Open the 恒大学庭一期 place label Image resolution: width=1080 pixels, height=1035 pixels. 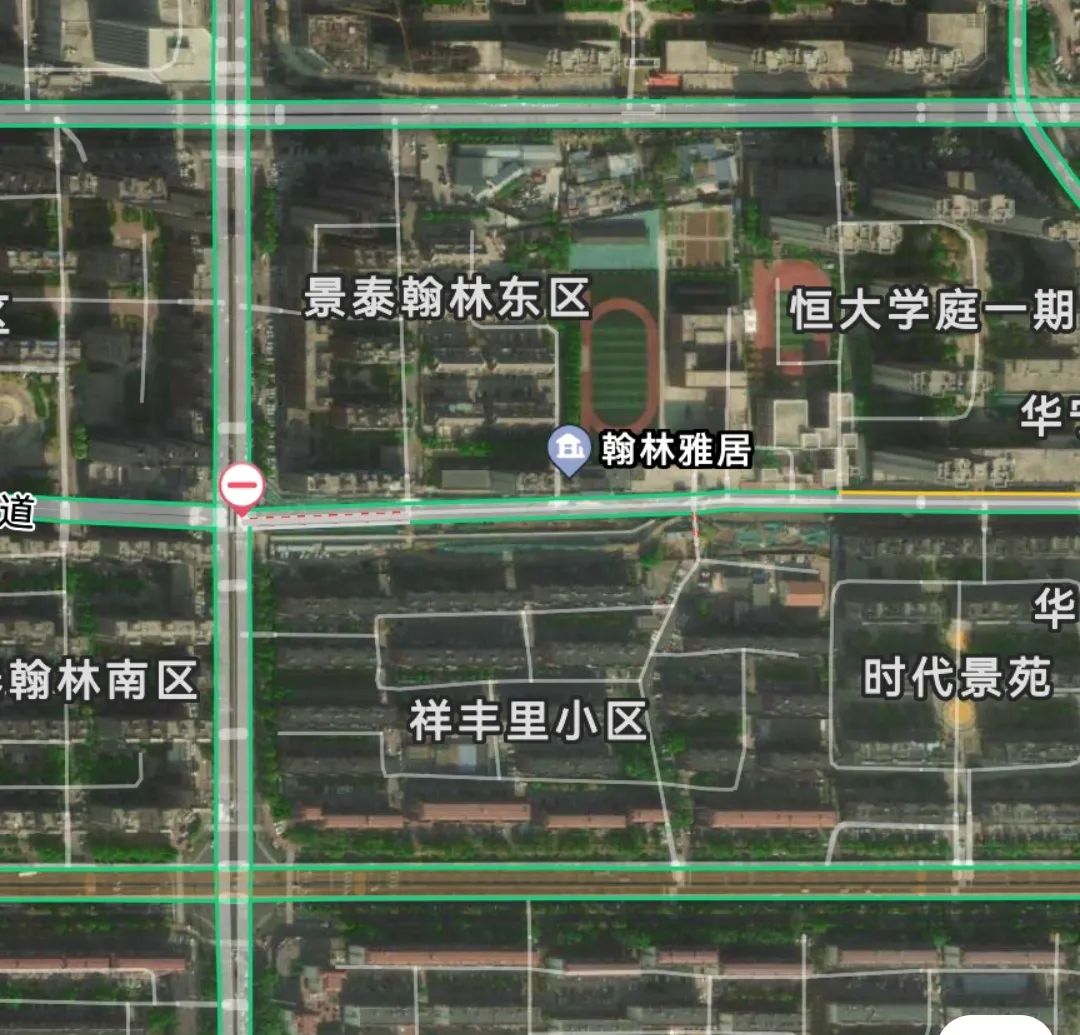click(931, 311)
